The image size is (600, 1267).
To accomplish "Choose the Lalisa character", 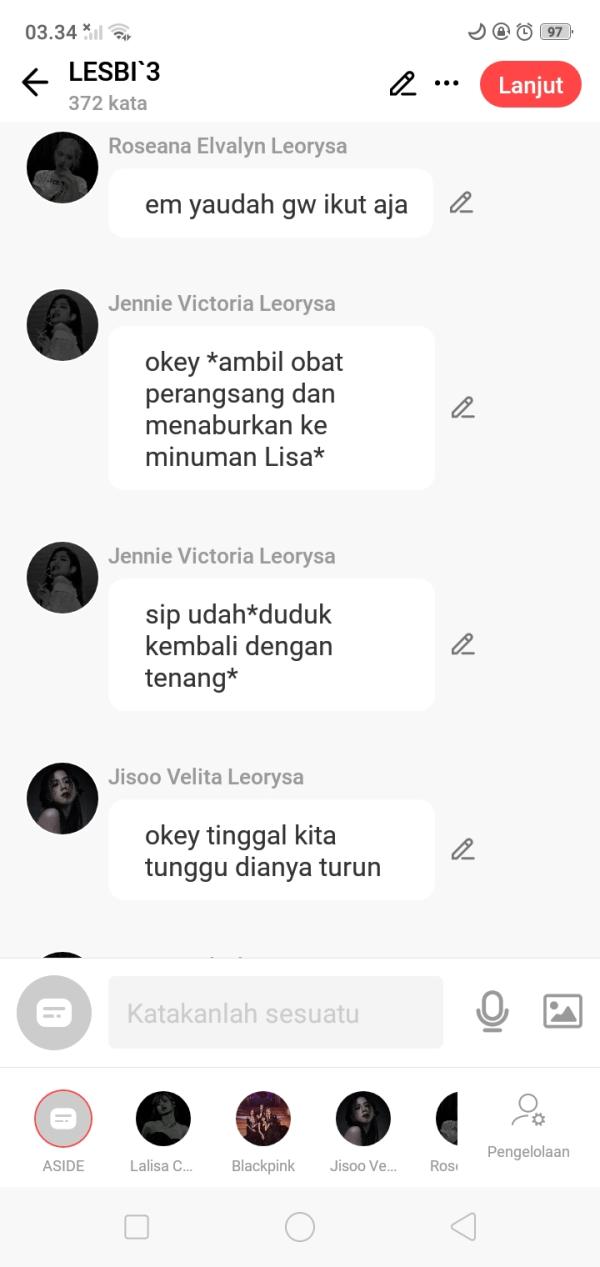I will click(163, 1118).
